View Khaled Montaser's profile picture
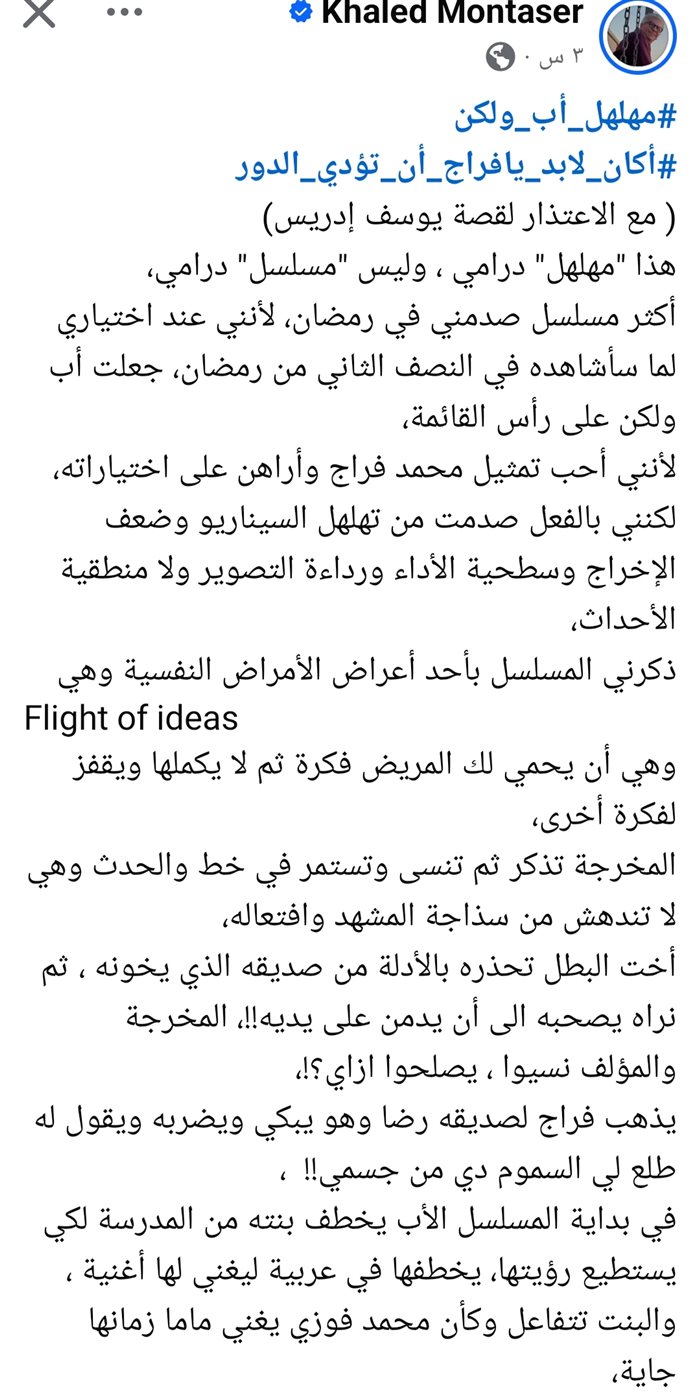700x1400 pixels. click(x=640, y=37)
